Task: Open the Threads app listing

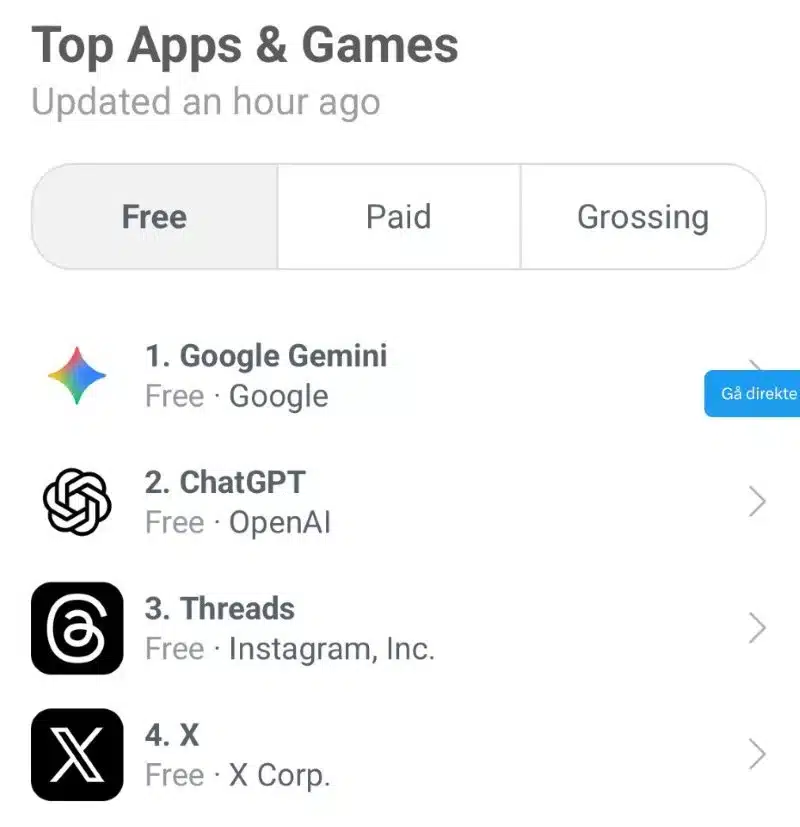Action: [x=288, y=628]
